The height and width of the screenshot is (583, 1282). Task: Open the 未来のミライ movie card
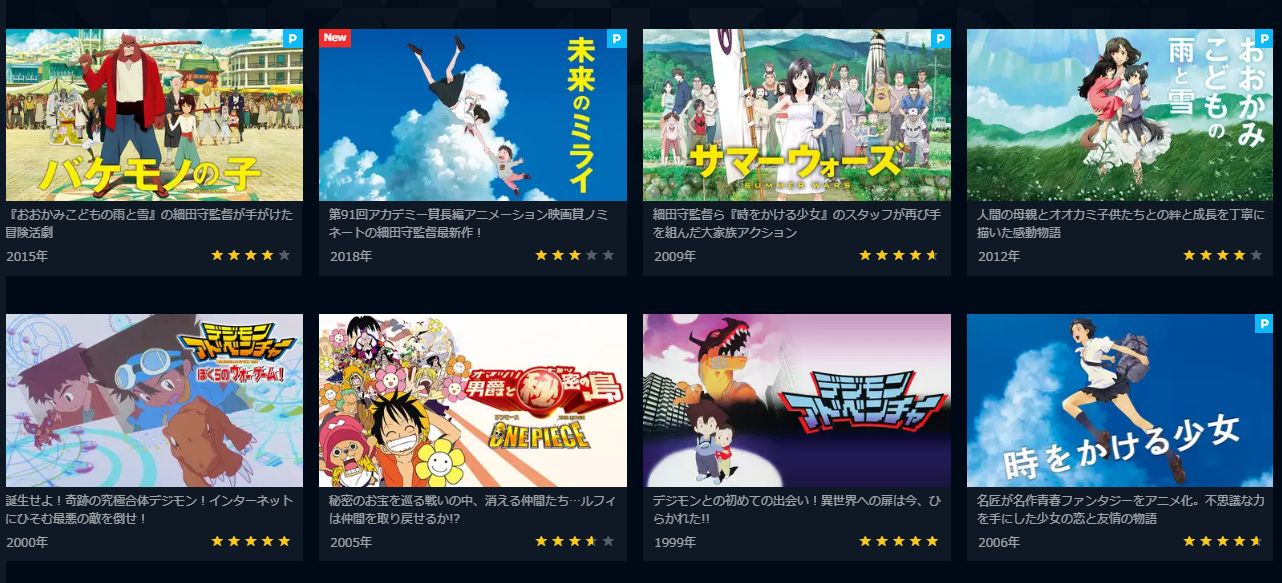point(472,115)
